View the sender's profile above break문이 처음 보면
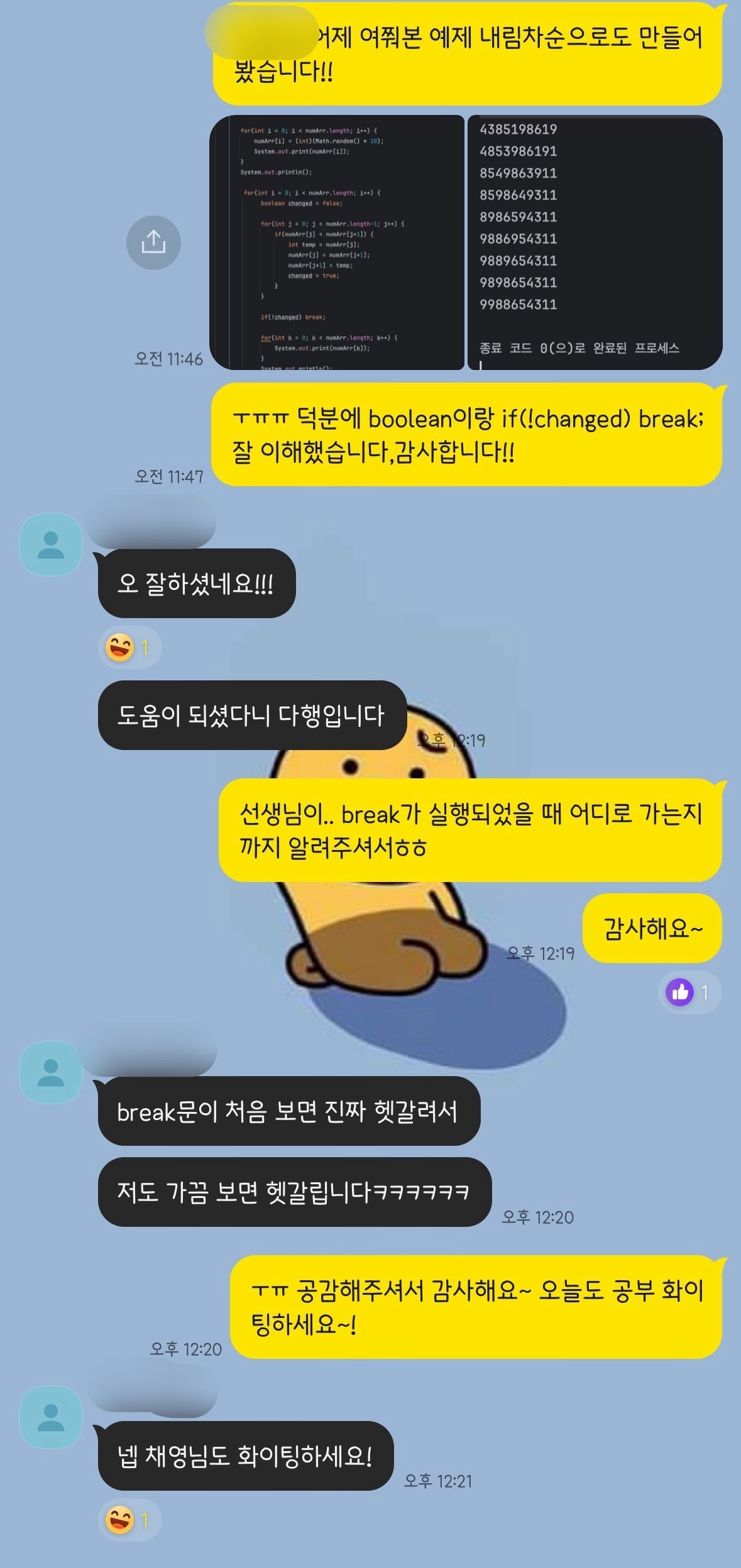Screen dimensions: 741x1568 [x=51, y=1072]
